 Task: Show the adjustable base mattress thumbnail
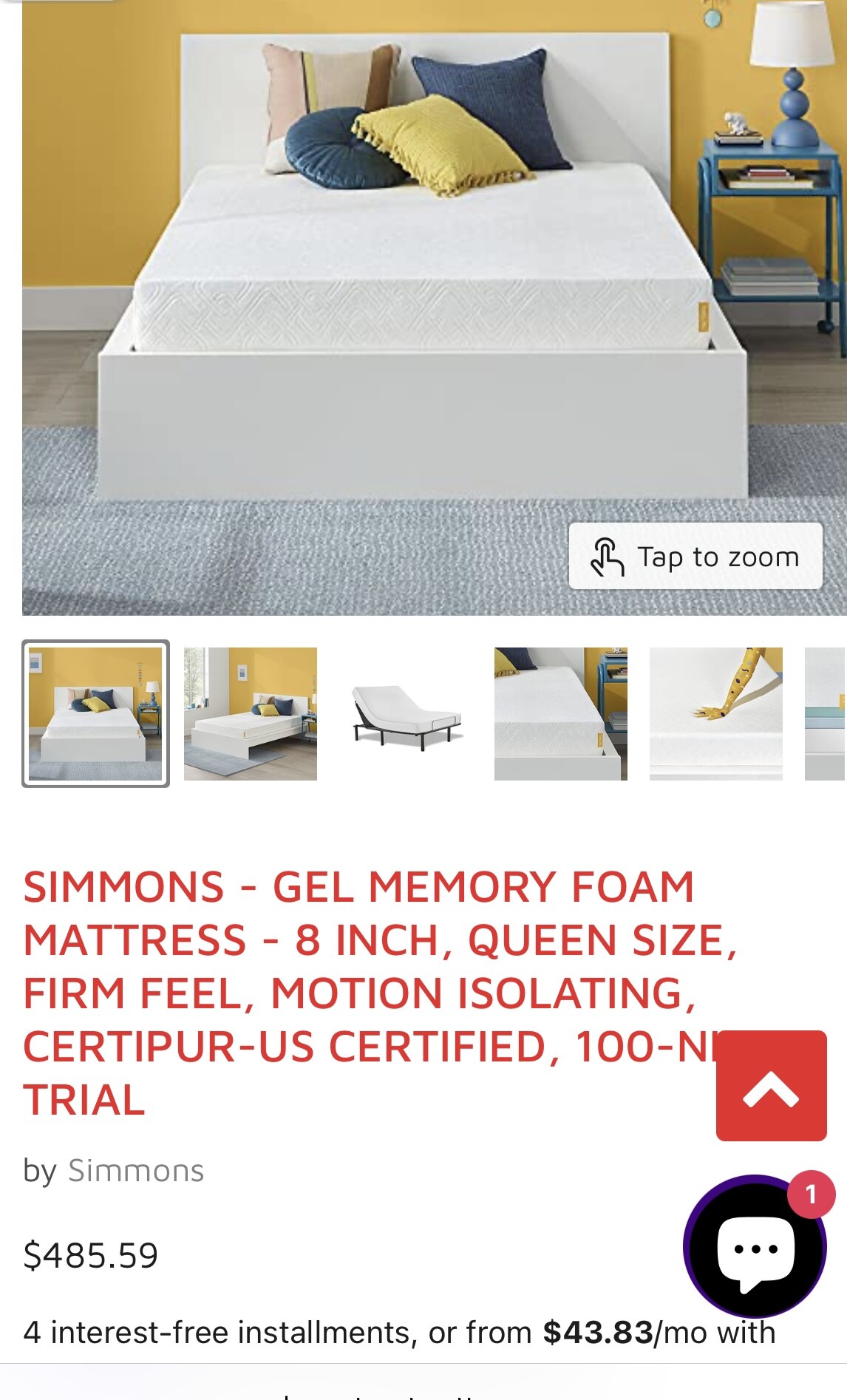[x=406, y=713]
